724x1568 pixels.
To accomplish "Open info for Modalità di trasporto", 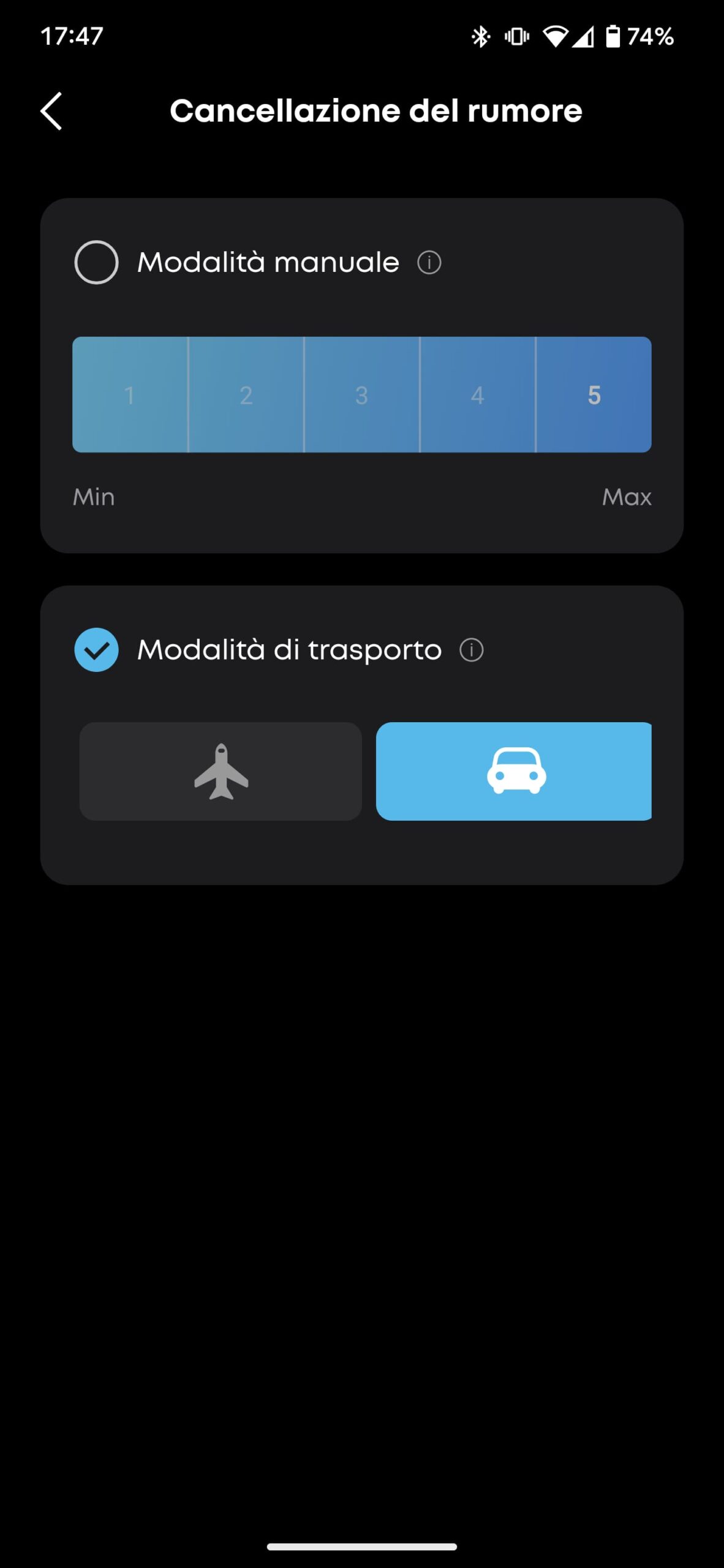I will [x=471, y=650].
